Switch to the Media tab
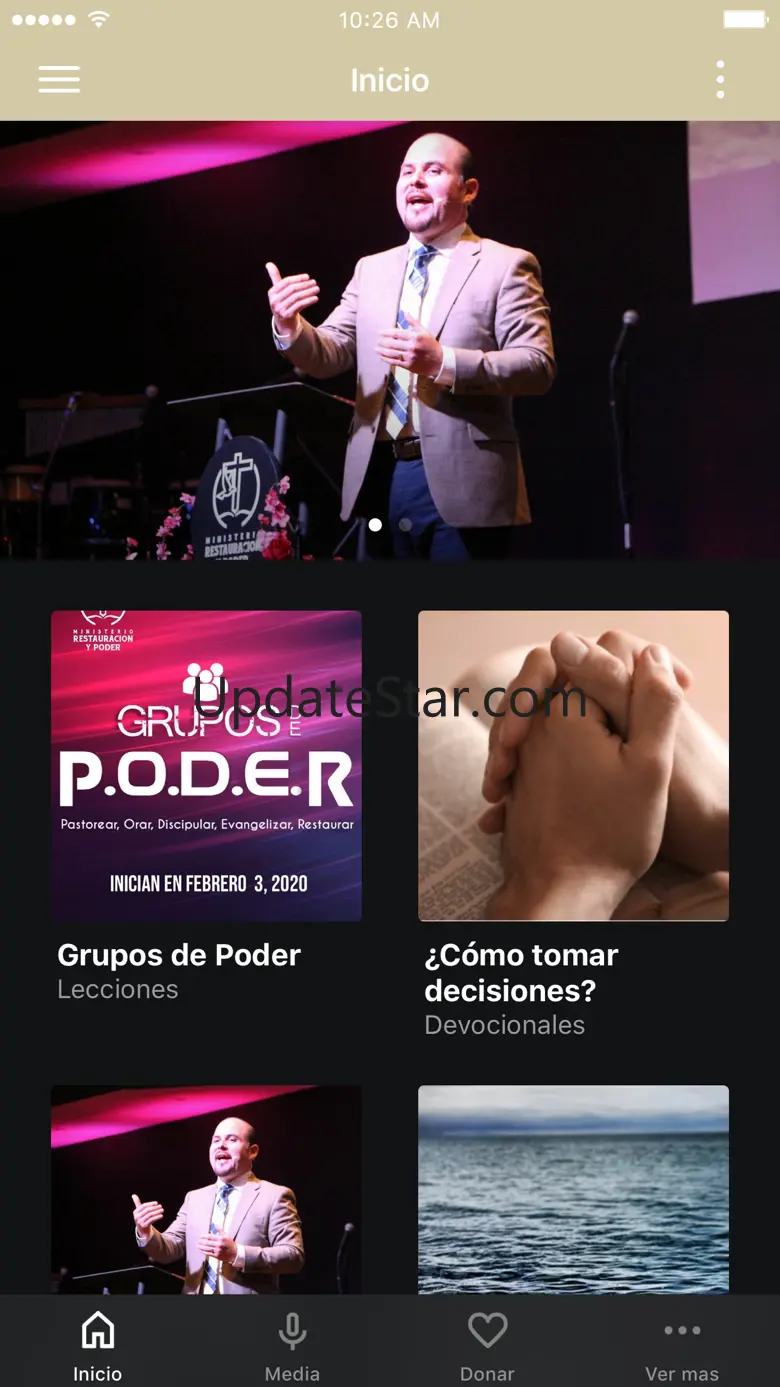 [292, 1345]
